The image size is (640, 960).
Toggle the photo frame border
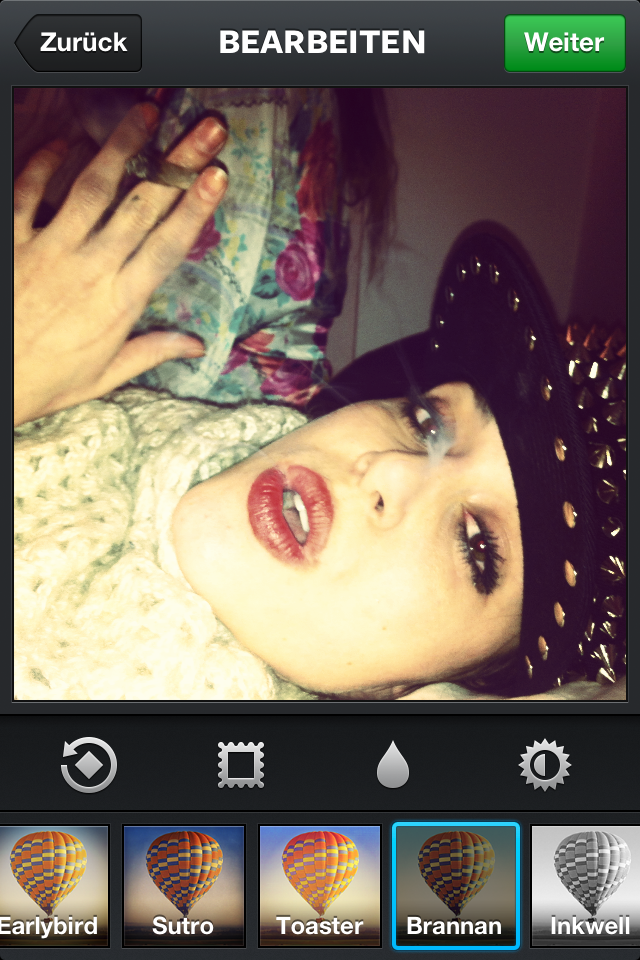(241, 765)
